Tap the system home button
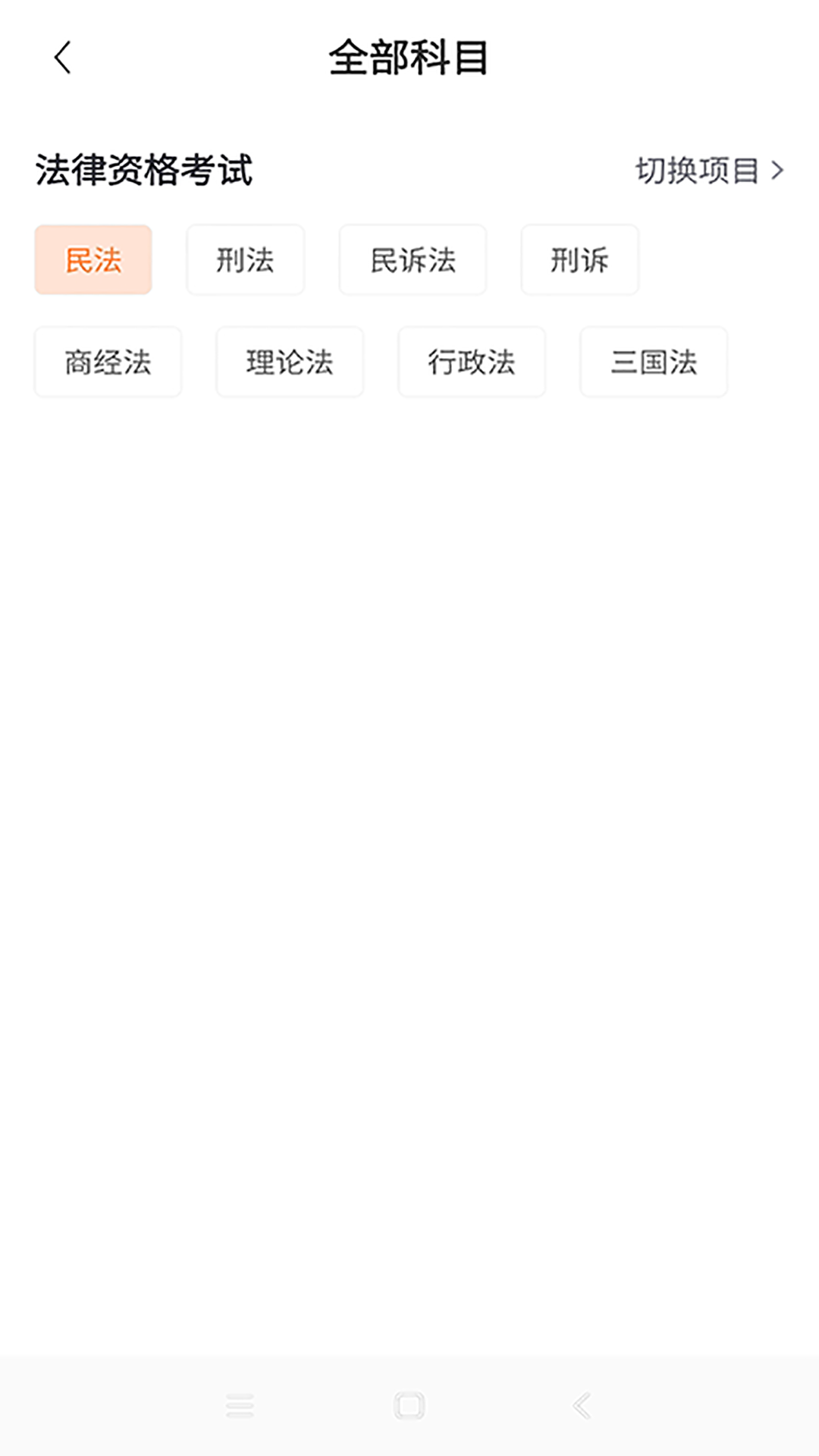Image resolution: width=819 pixels, height=1456 pixels. point(409,1405)
